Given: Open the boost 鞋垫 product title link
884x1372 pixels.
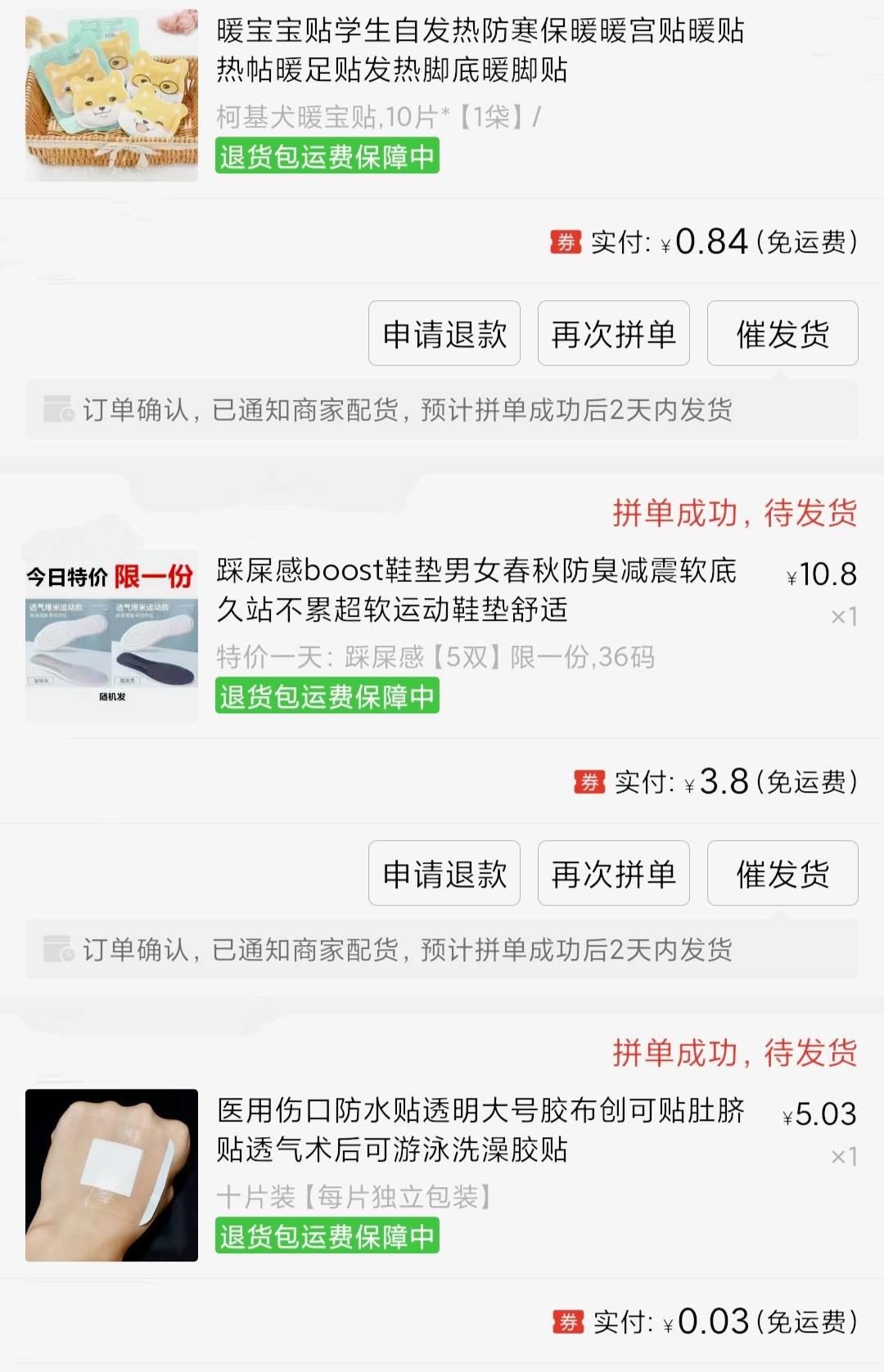Looking at the screenshot, I should pyautogui.click(x=475, y=592).
